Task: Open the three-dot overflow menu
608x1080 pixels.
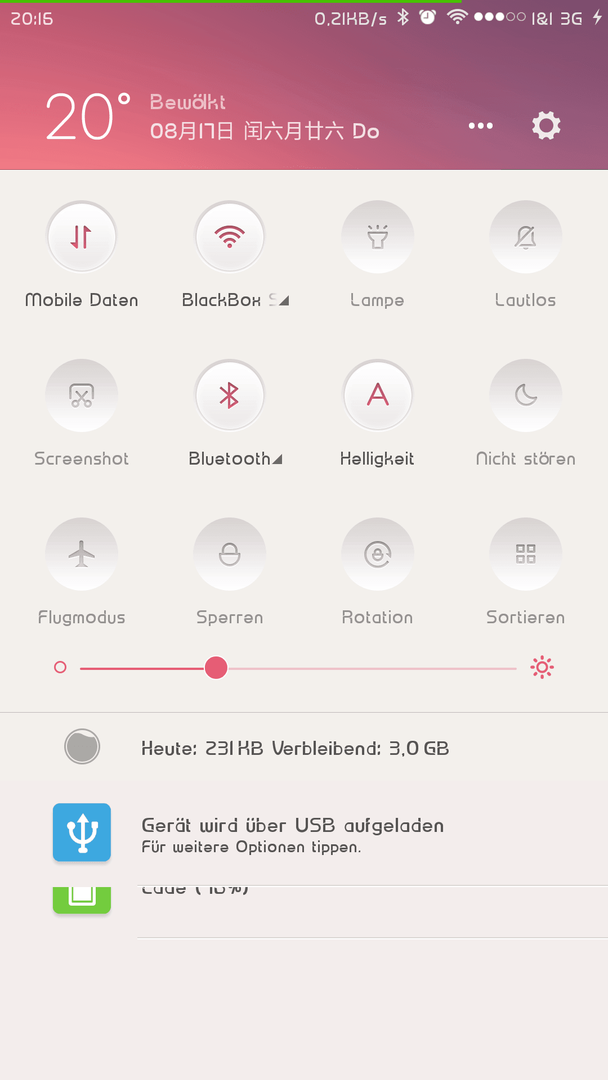Action: (x=481, y=126)
